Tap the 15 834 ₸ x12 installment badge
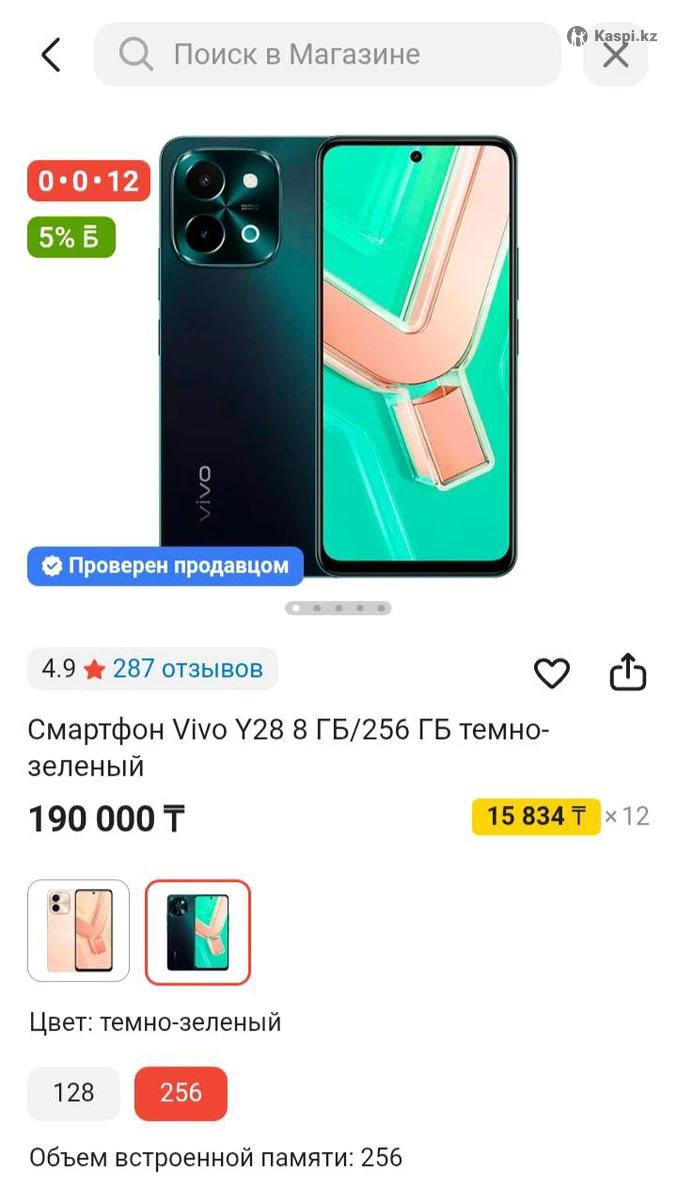677x1200 pixels. tap(536, 816)
